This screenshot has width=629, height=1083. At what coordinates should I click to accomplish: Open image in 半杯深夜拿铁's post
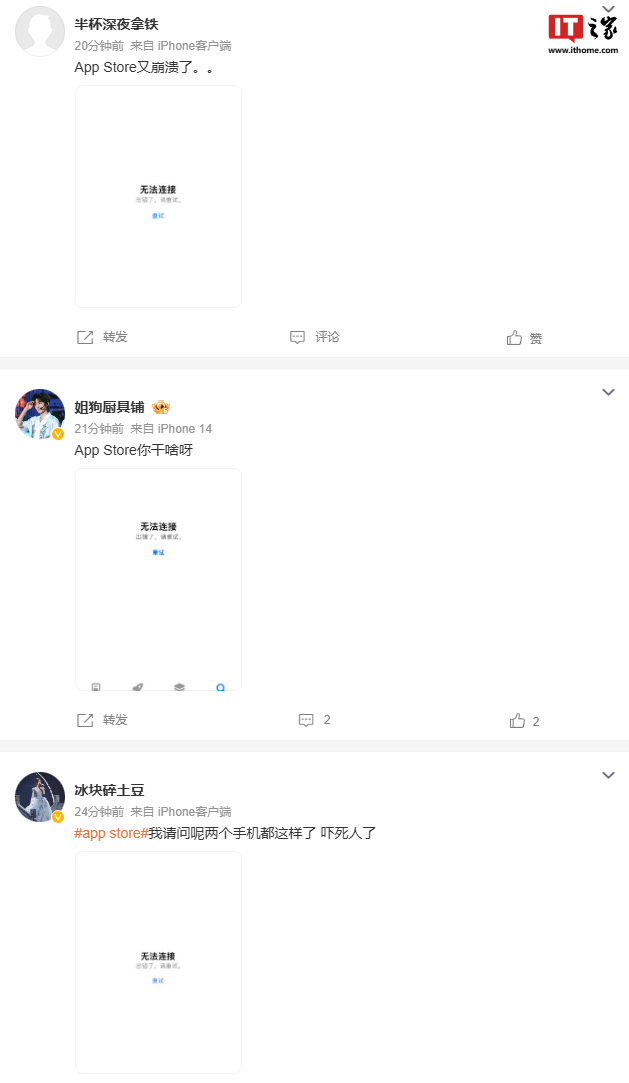(x=158, y=196)
